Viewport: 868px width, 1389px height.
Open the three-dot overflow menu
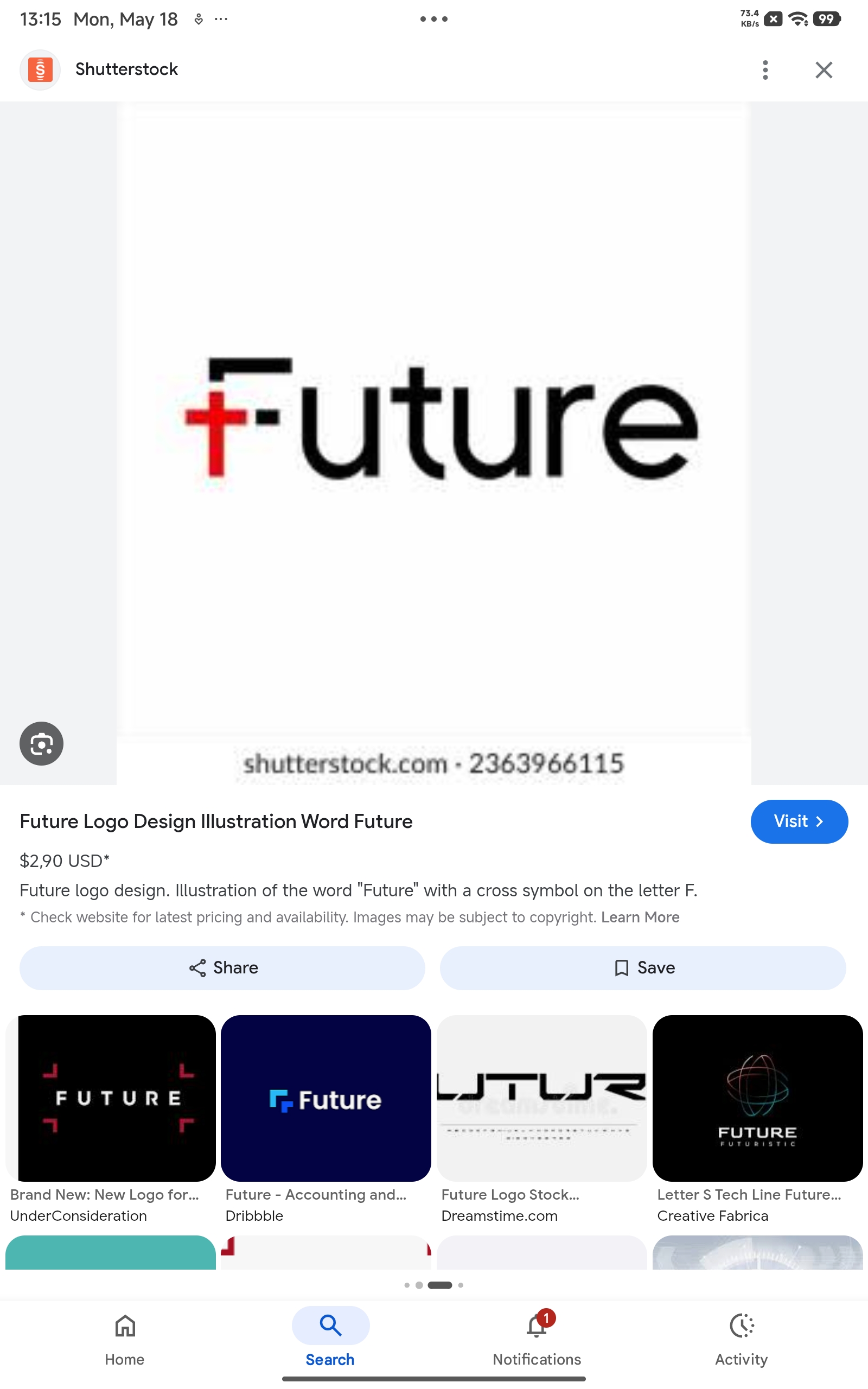[x=765, y=70]
